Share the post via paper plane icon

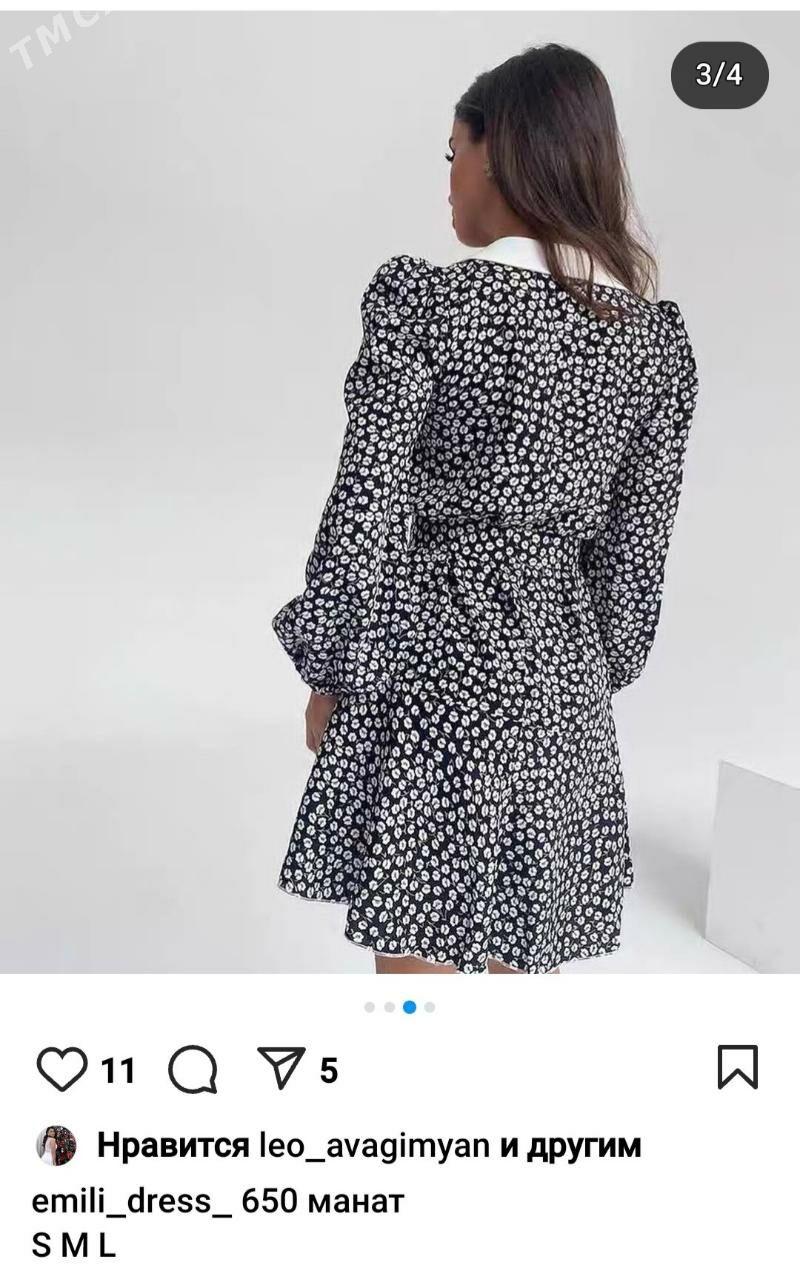(x=281, y=1070)
